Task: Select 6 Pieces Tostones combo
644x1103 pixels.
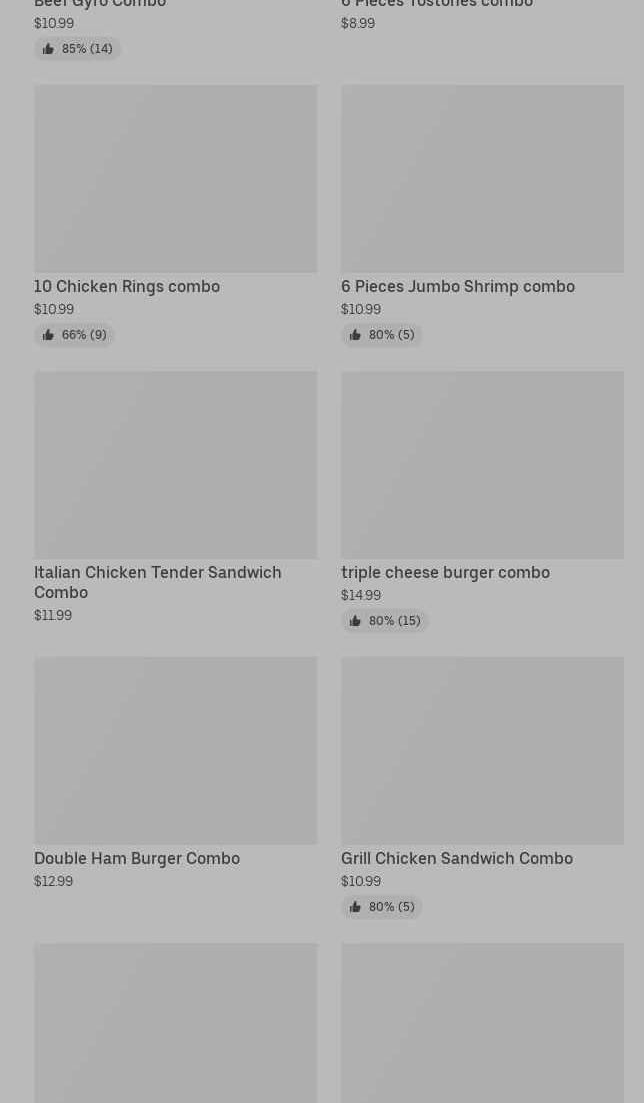Action: (436, 5)
